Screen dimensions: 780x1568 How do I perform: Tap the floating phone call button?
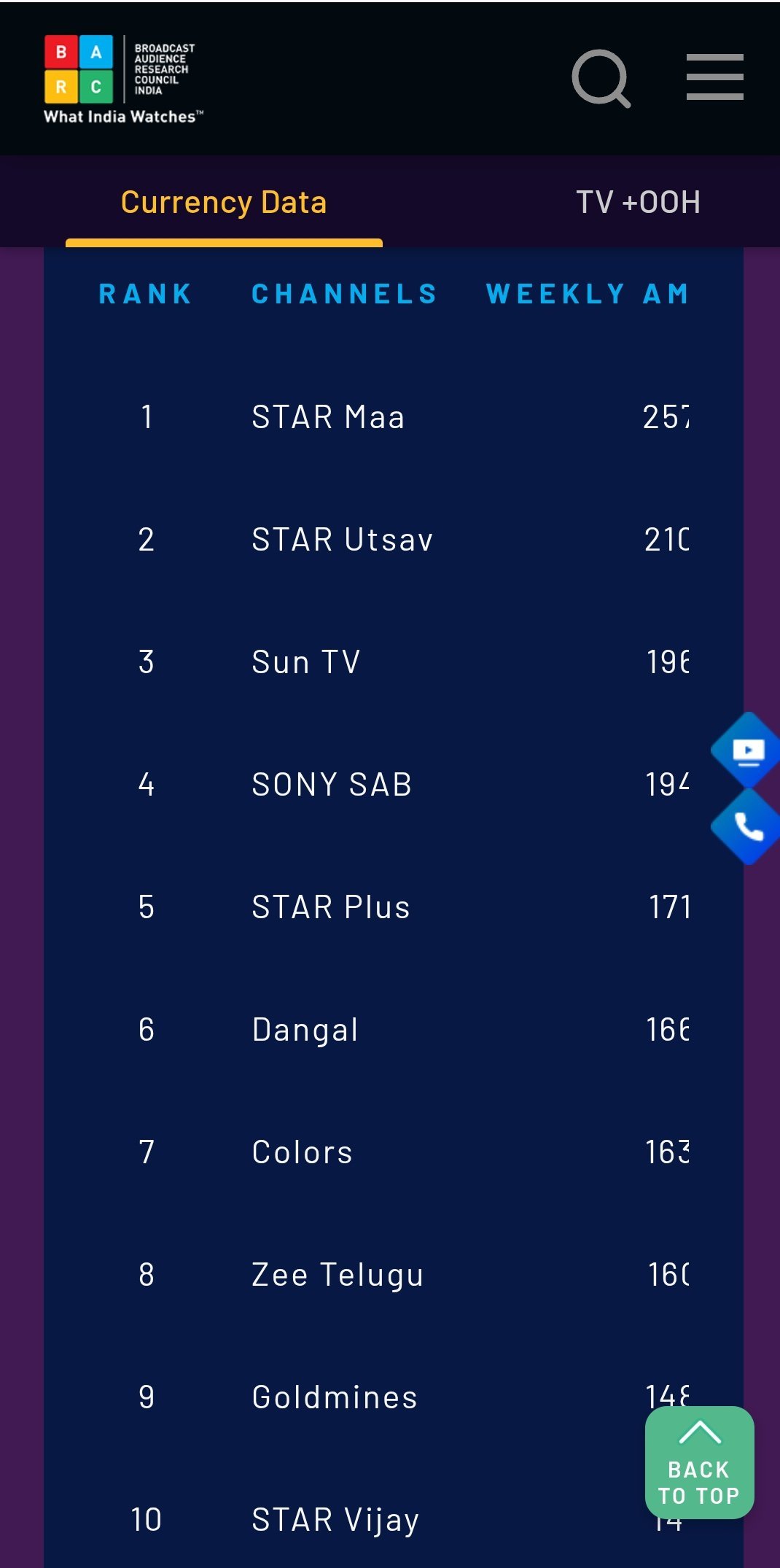(747, 826)
